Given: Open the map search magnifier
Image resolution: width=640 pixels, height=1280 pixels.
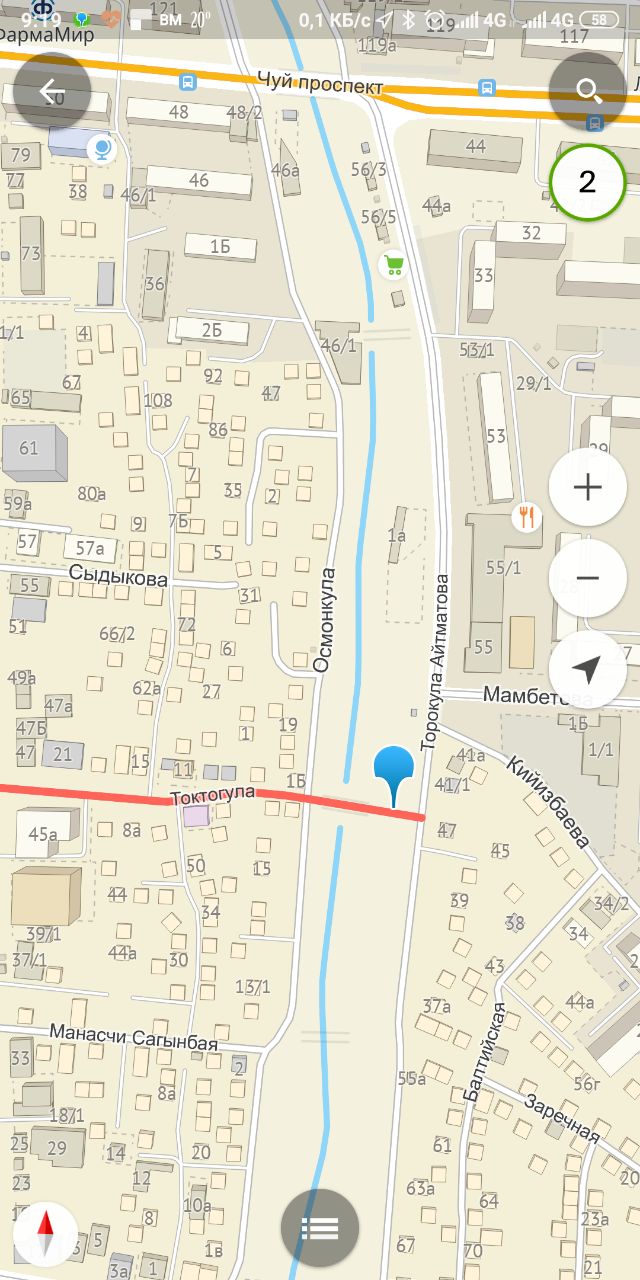Looking at the screenshot, I should pos(588,92).
